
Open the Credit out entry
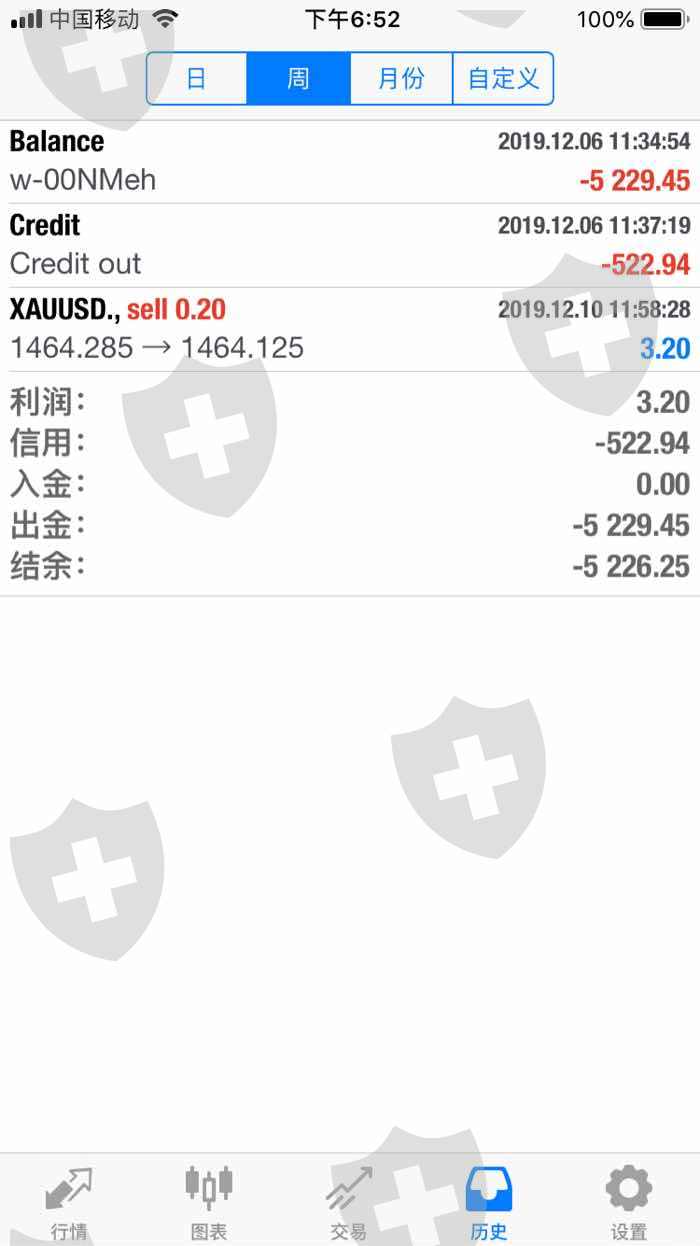click(350, 246)
